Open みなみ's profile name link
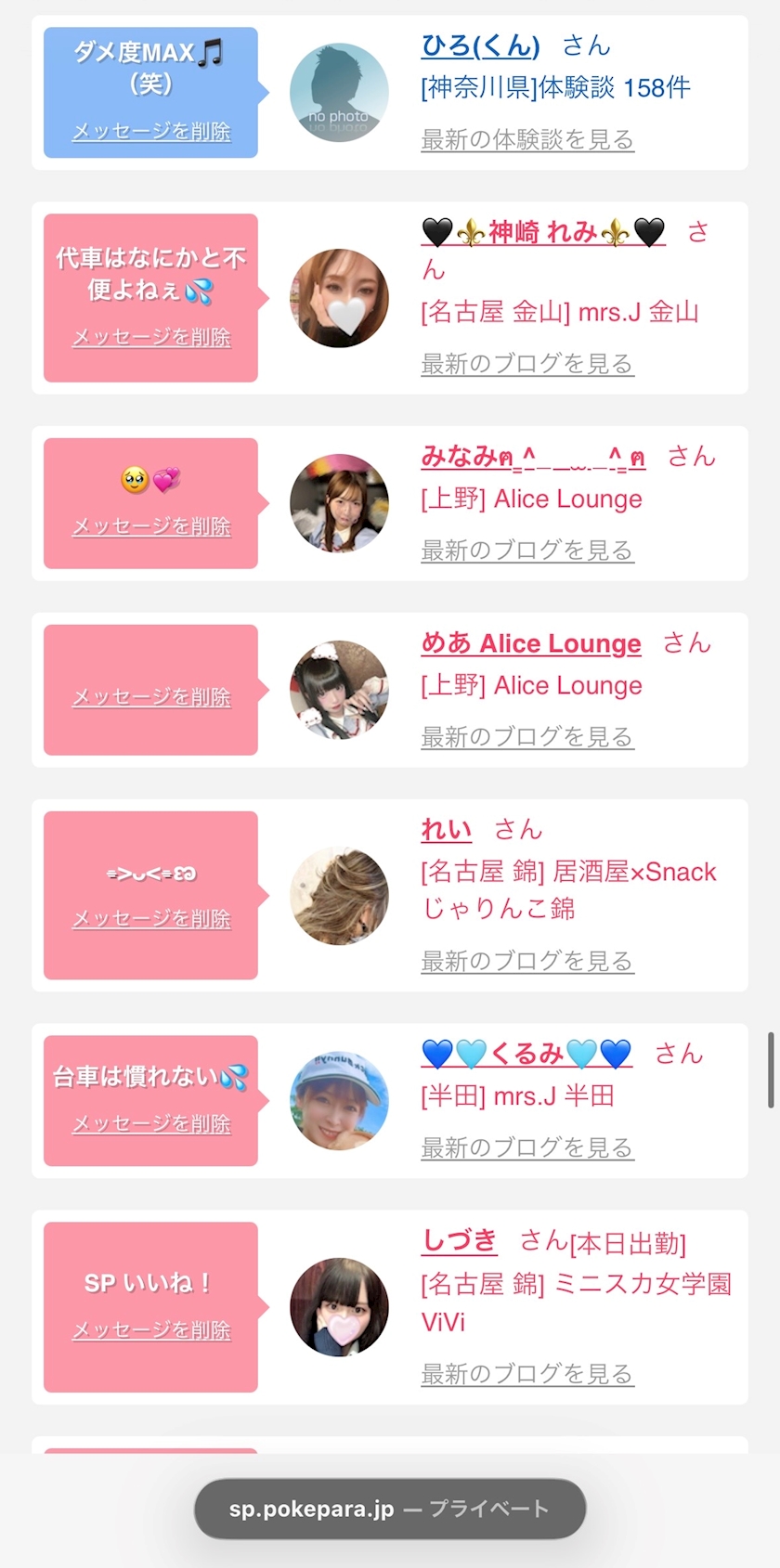 point(533,457)
